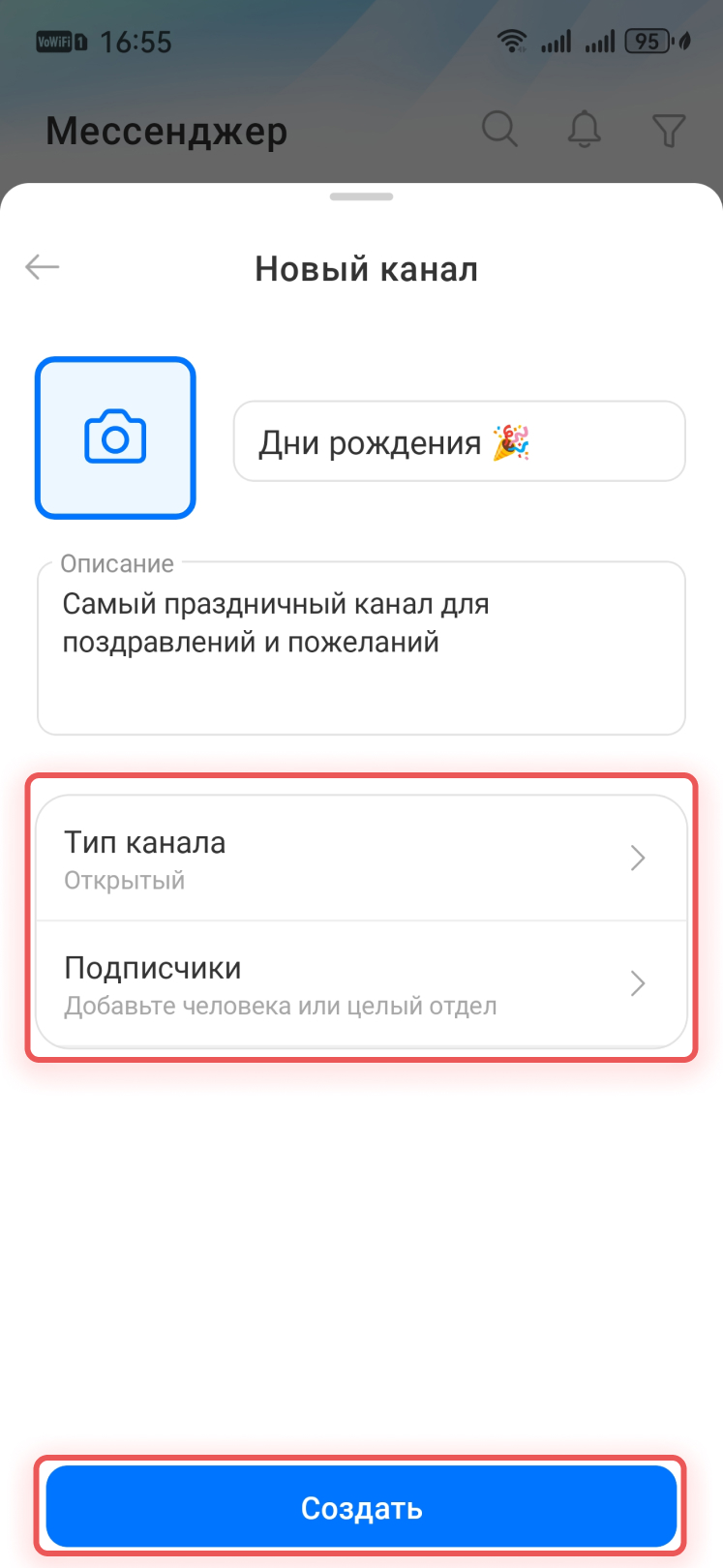This screenshot has height=1568, width=723.
Task: Edit the channel name Дни рождения
Action: (459, 441)
